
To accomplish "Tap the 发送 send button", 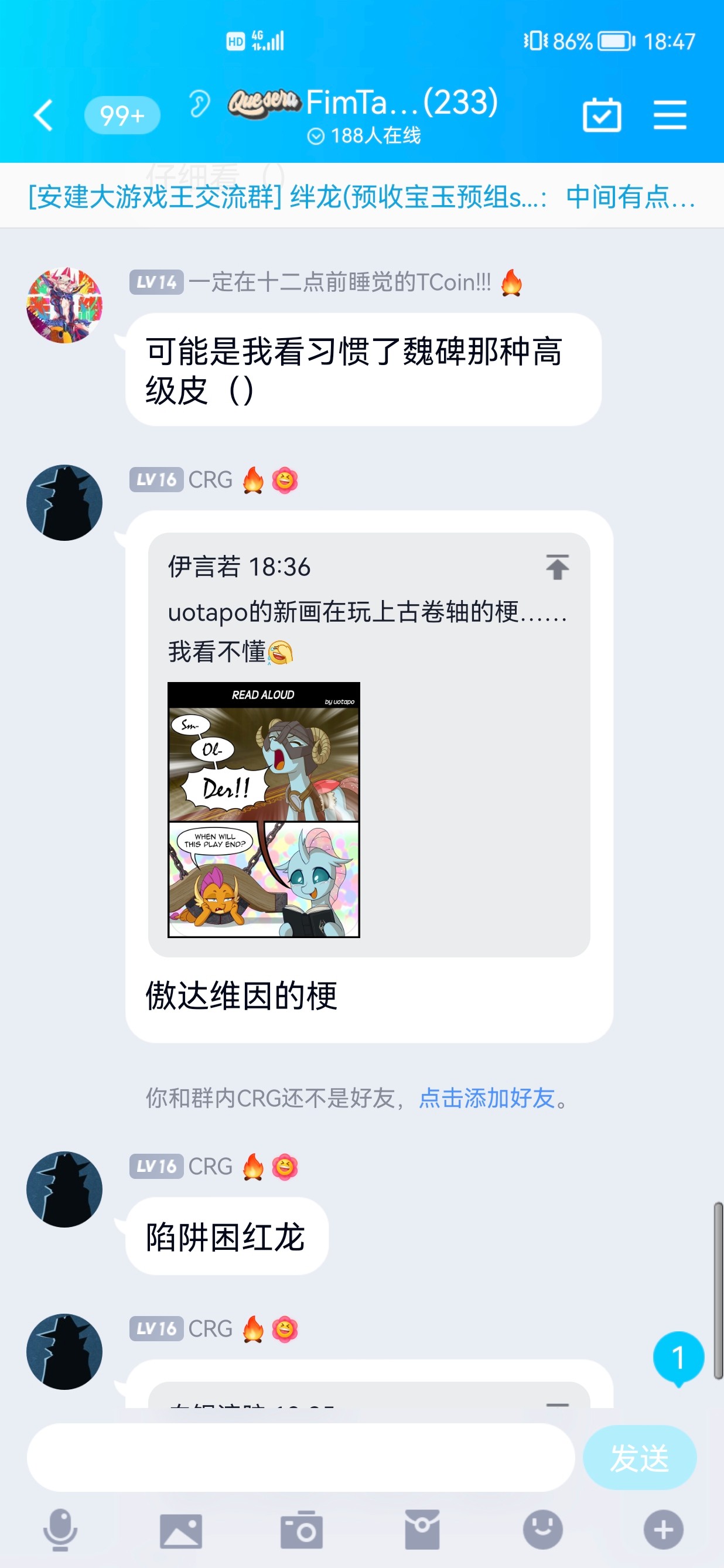I will pyautogui.click(x=639, y=1457).
